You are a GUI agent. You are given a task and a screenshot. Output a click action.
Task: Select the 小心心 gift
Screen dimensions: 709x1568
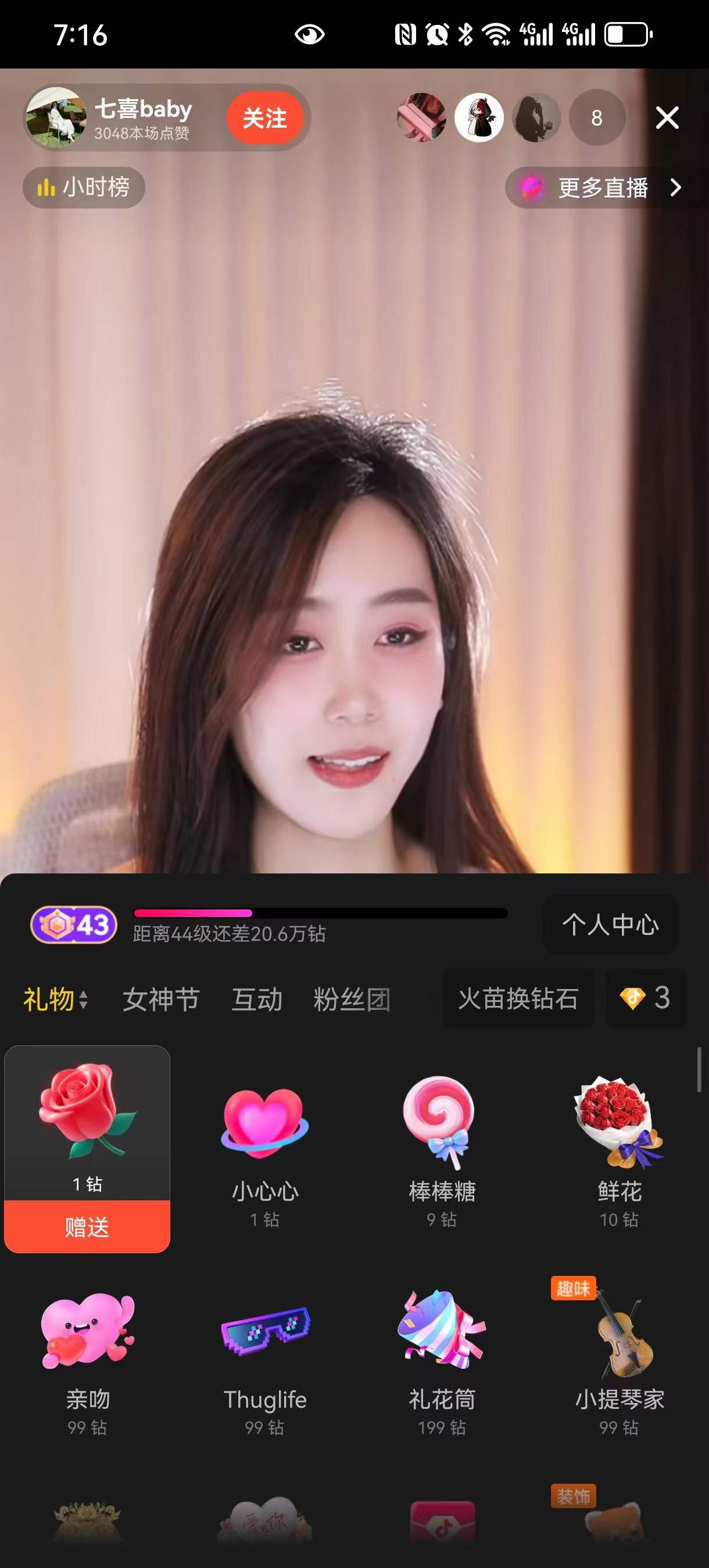click(265, 1150)
